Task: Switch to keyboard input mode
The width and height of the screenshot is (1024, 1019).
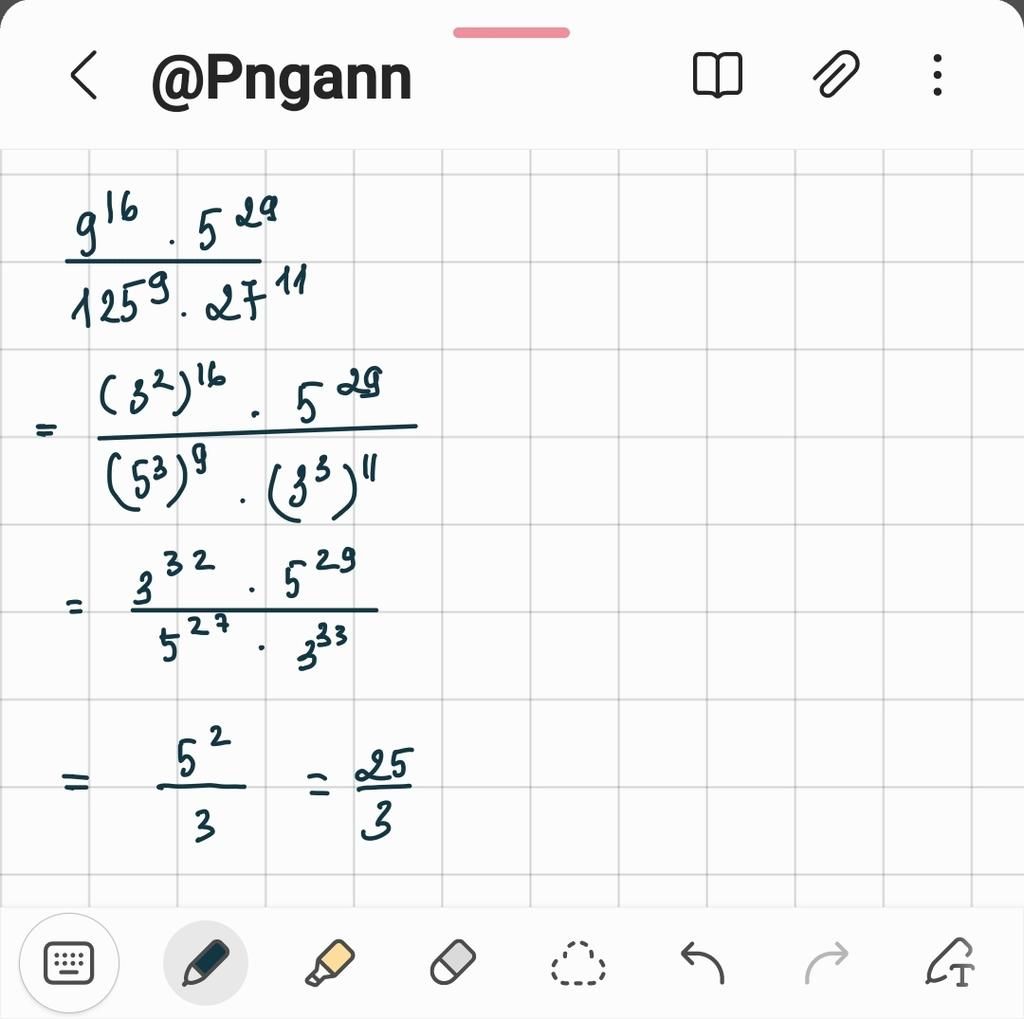Action: point(69,964)
